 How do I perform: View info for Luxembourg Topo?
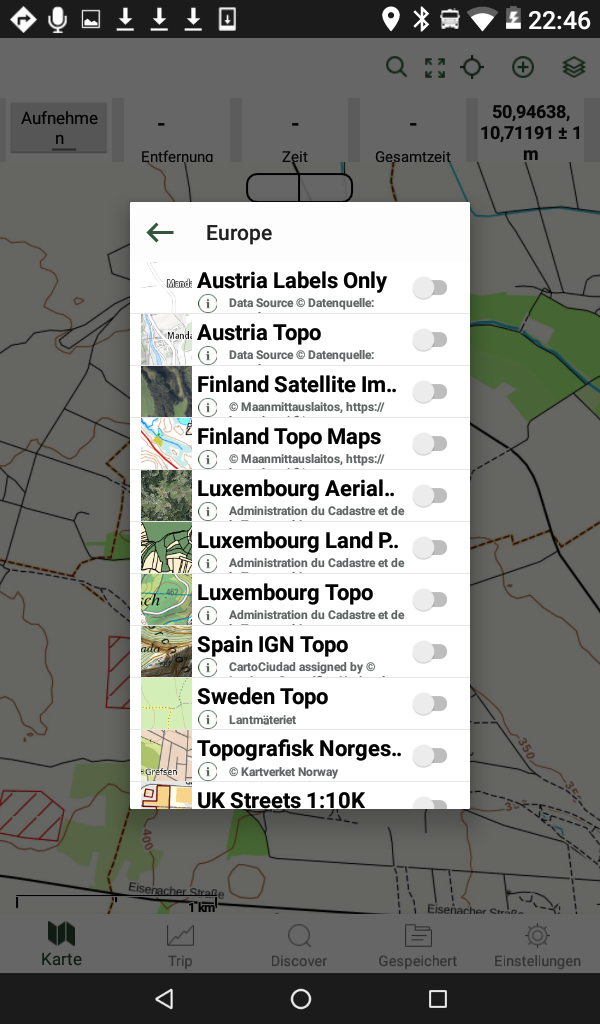[208, 615]
